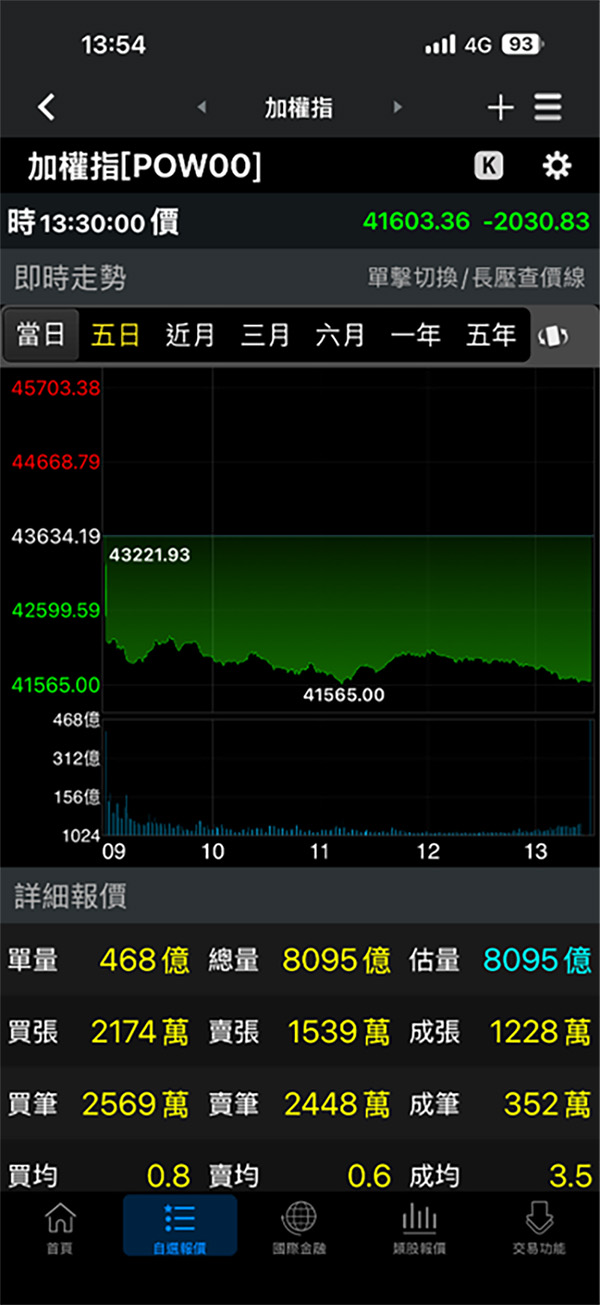This screenshot has height=1305, width=600.
Task: Open the 交易功能 tab
Action: (539, 1229)
